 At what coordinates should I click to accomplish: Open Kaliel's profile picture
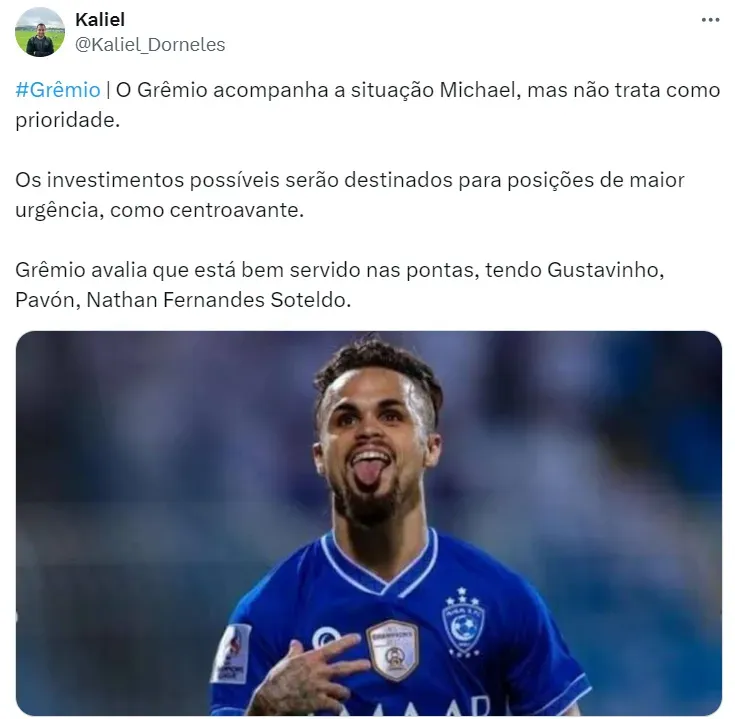(x=40, y=32)
